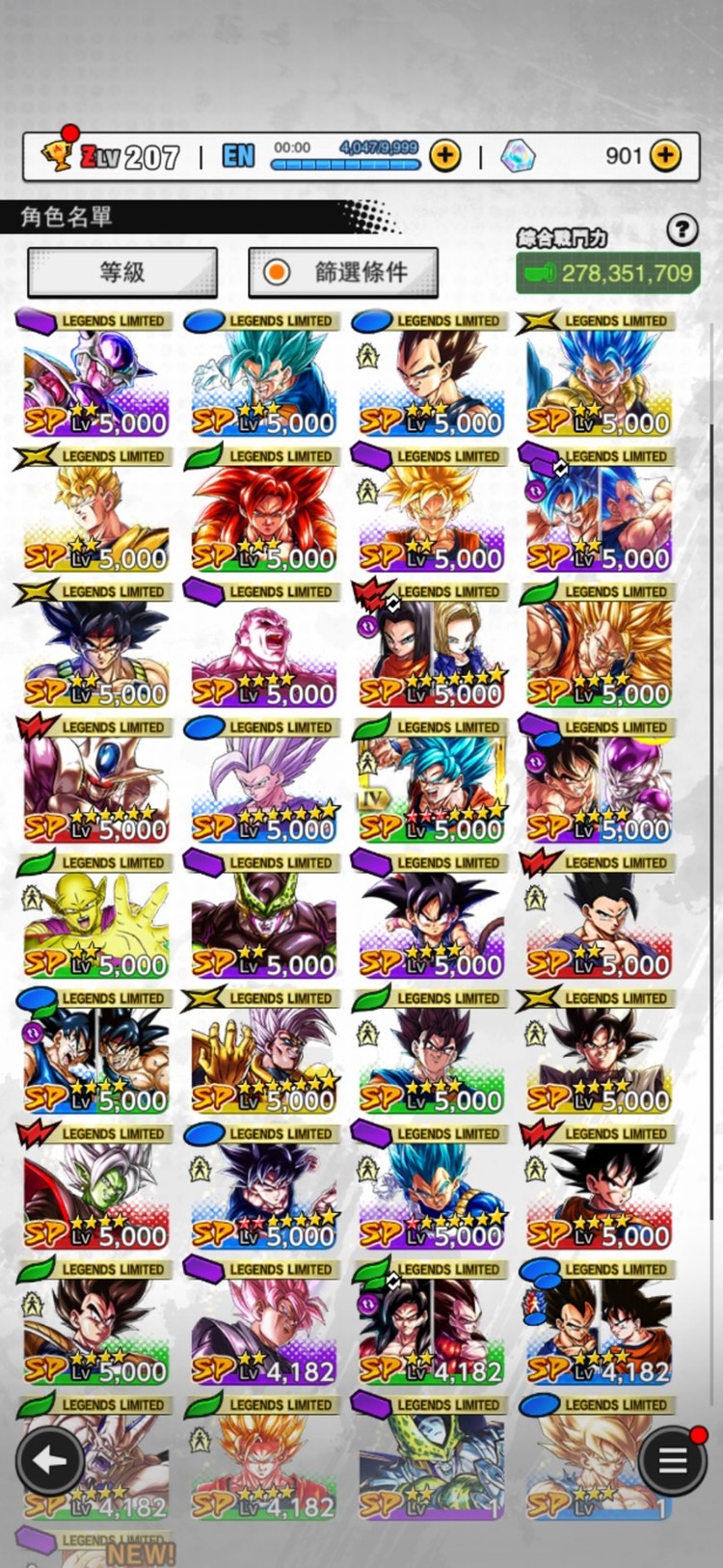Add energy with the EN plus button

coord(444,155)
